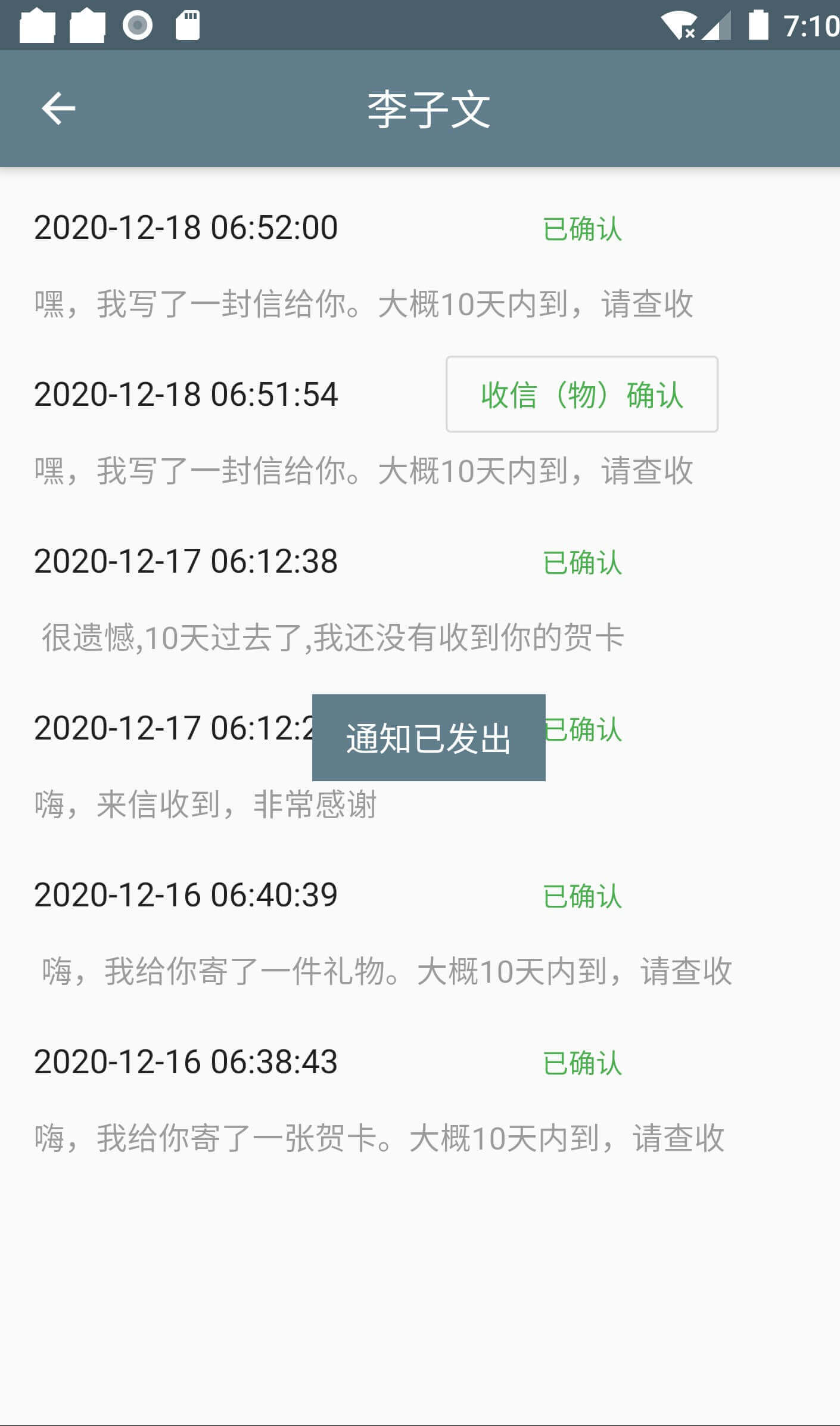The height and width of the screenshot is (1426, 840).
Task: Select the 已确认 text beside 06:40:39
Action: tap(583, 894)
